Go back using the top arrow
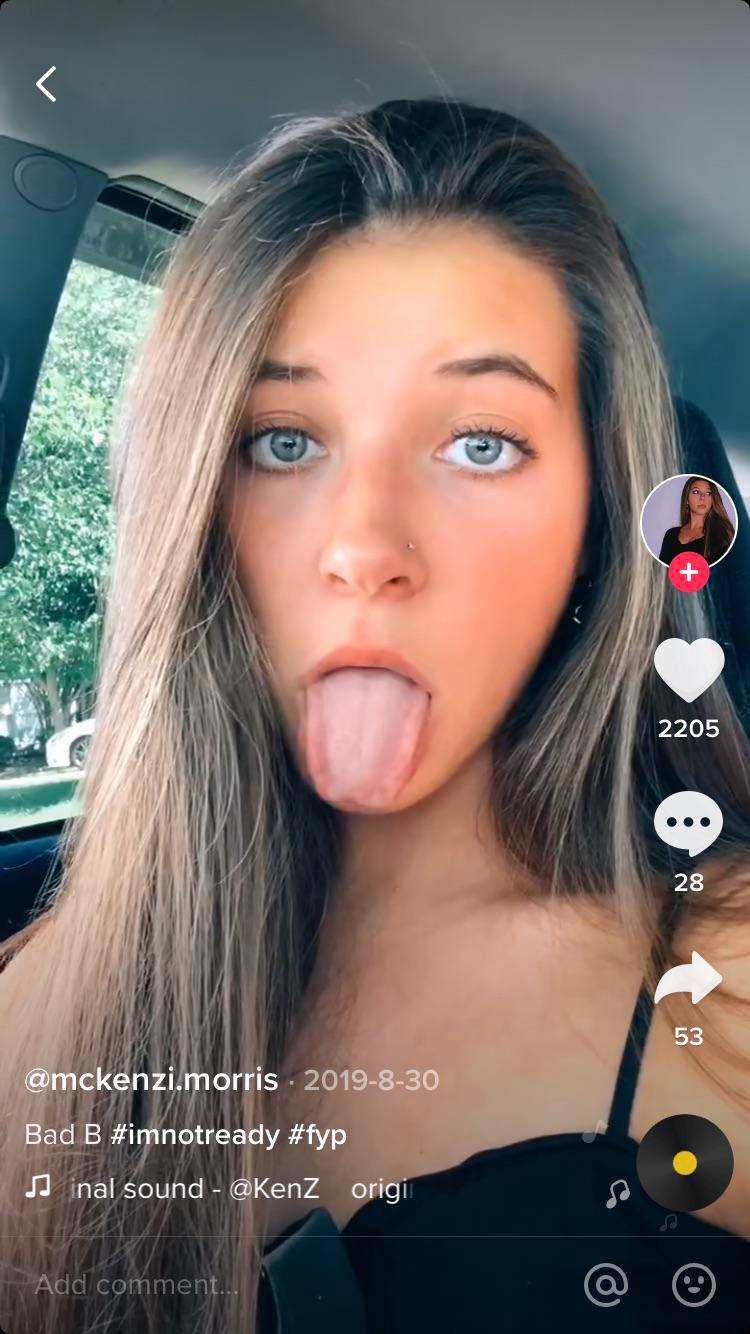The image size is (750, 1334). (46, 85)
